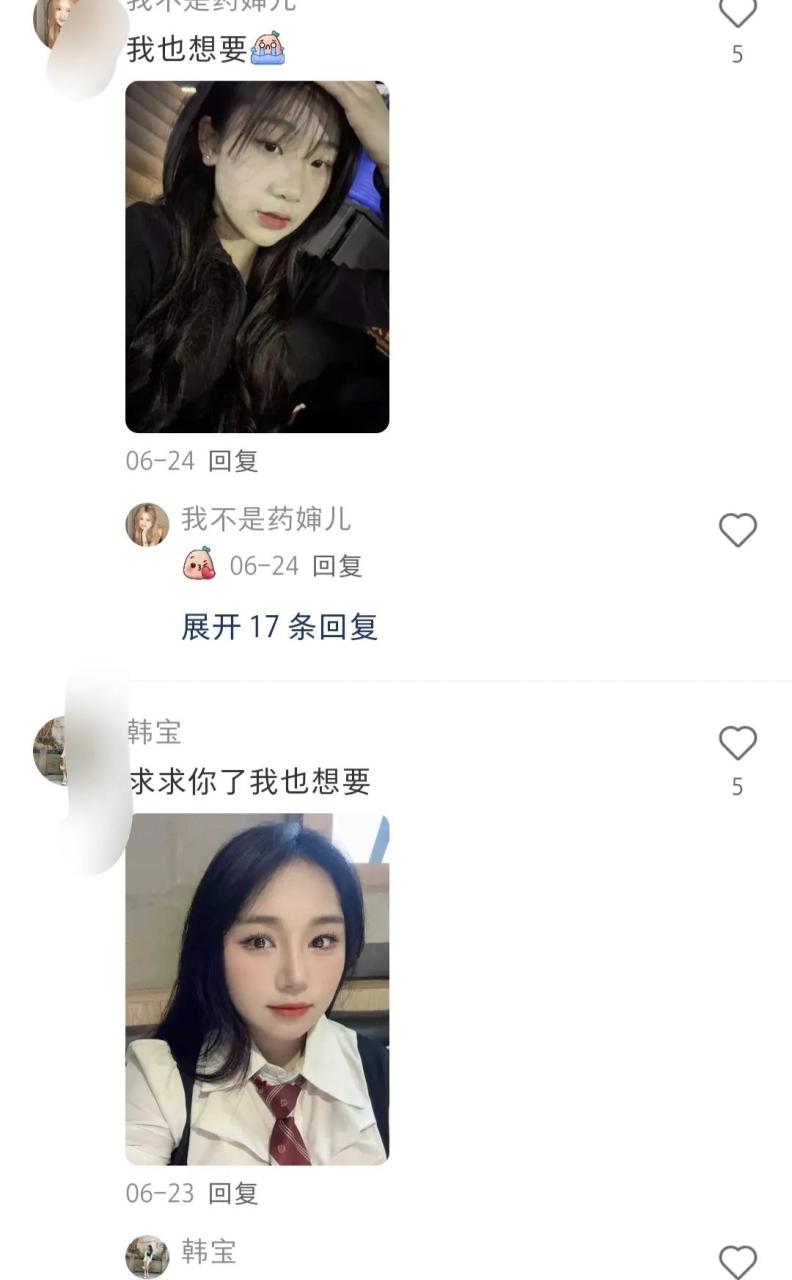Like 我不是药婶儿's emoji reply
Viewport: 792px width, 1280px height.
737,530
